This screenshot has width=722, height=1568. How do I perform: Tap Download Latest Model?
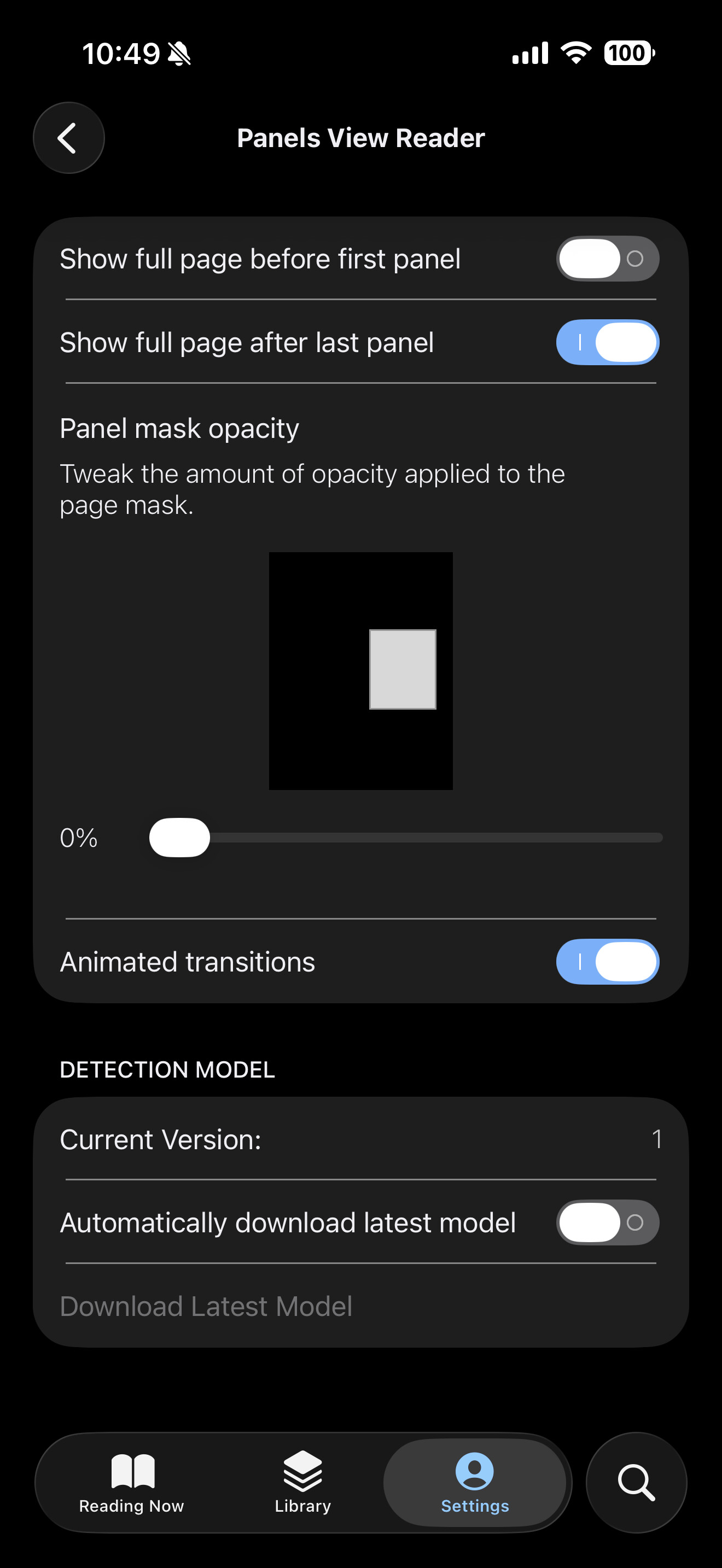pos(206,1306)
